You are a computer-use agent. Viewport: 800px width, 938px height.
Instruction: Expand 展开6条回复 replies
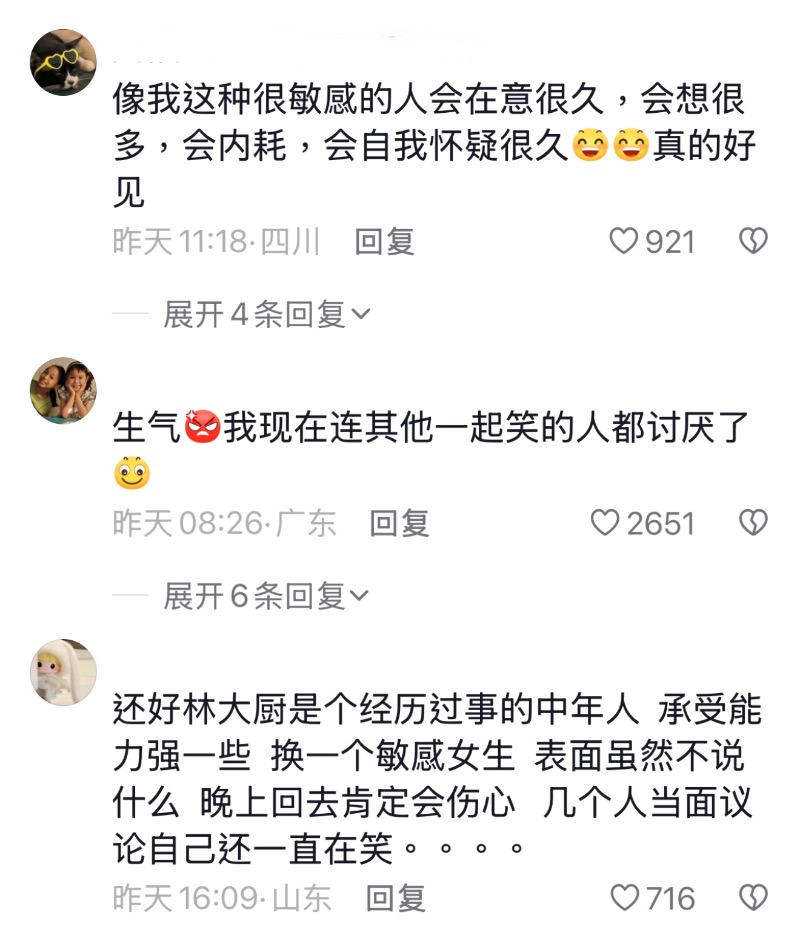[266, 597]
